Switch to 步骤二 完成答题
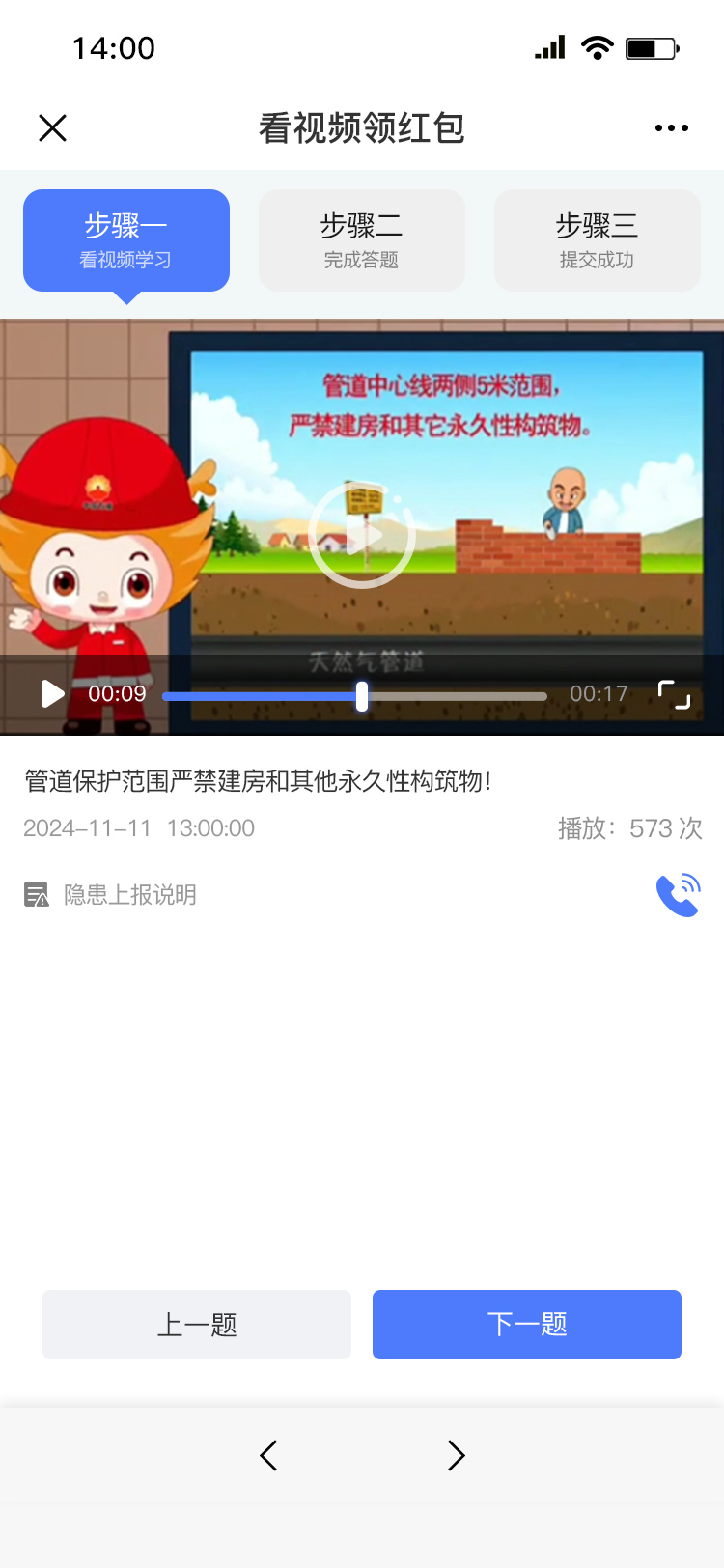This screenshot has width=724, height=1568. (362, 240)
